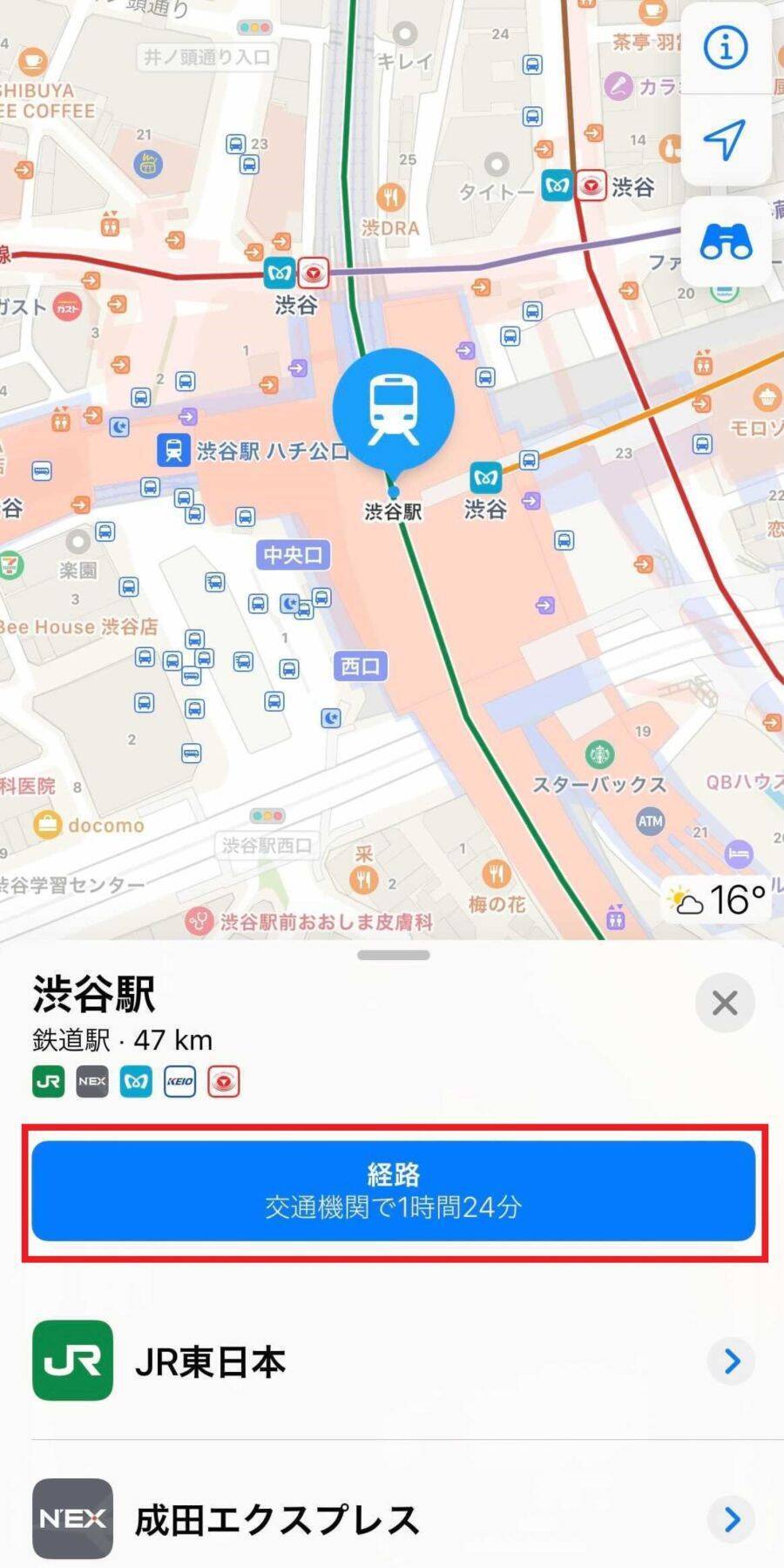Close the 渋谷駅 place card

724,1003
